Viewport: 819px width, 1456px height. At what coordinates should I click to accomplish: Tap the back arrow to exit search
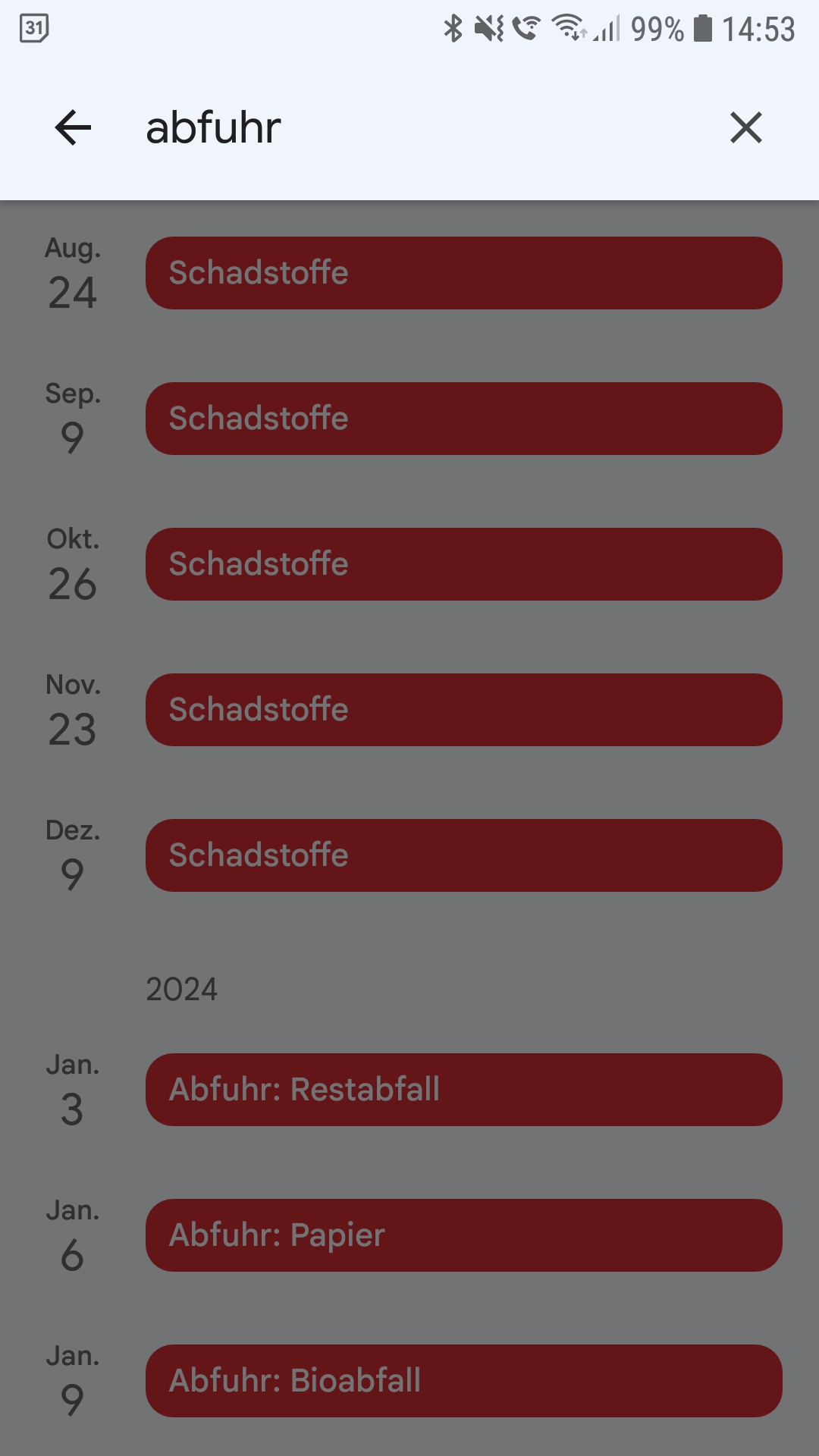[x=72, y=127]
